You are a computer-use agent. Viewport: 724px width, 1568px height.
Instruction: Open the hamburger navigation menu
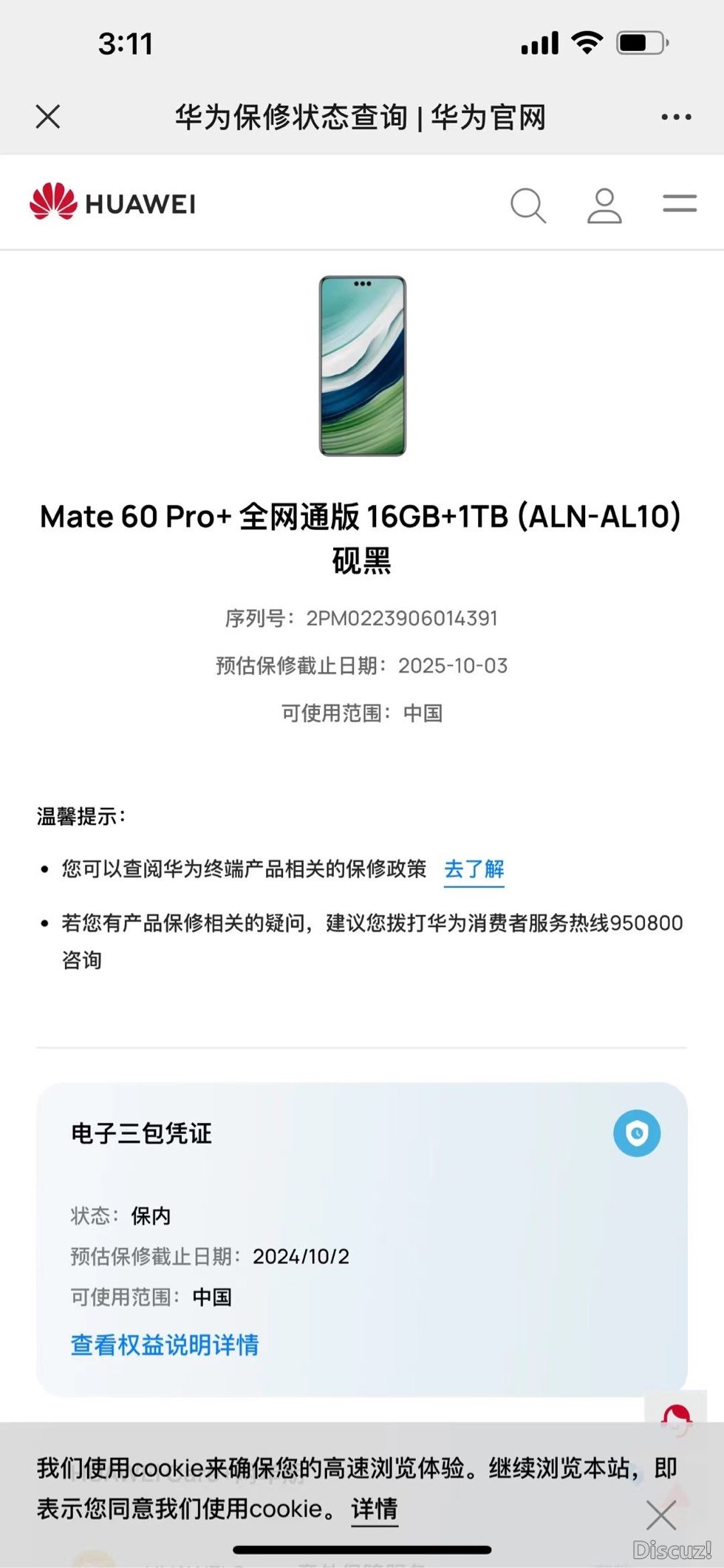[679, 203]
